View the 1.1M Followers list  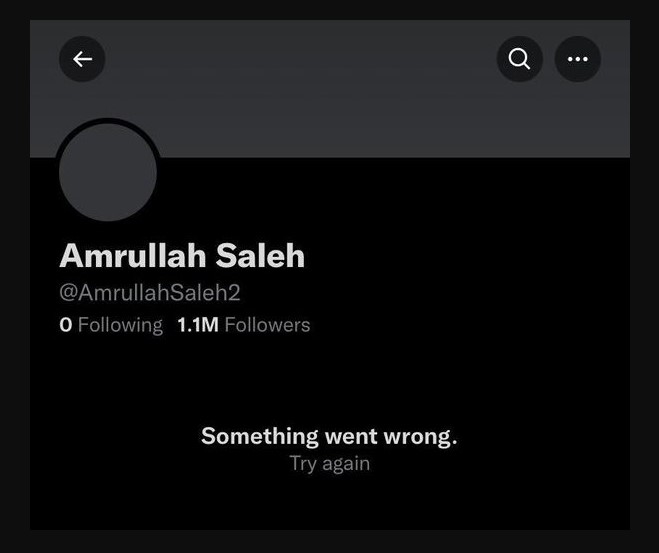243,325
